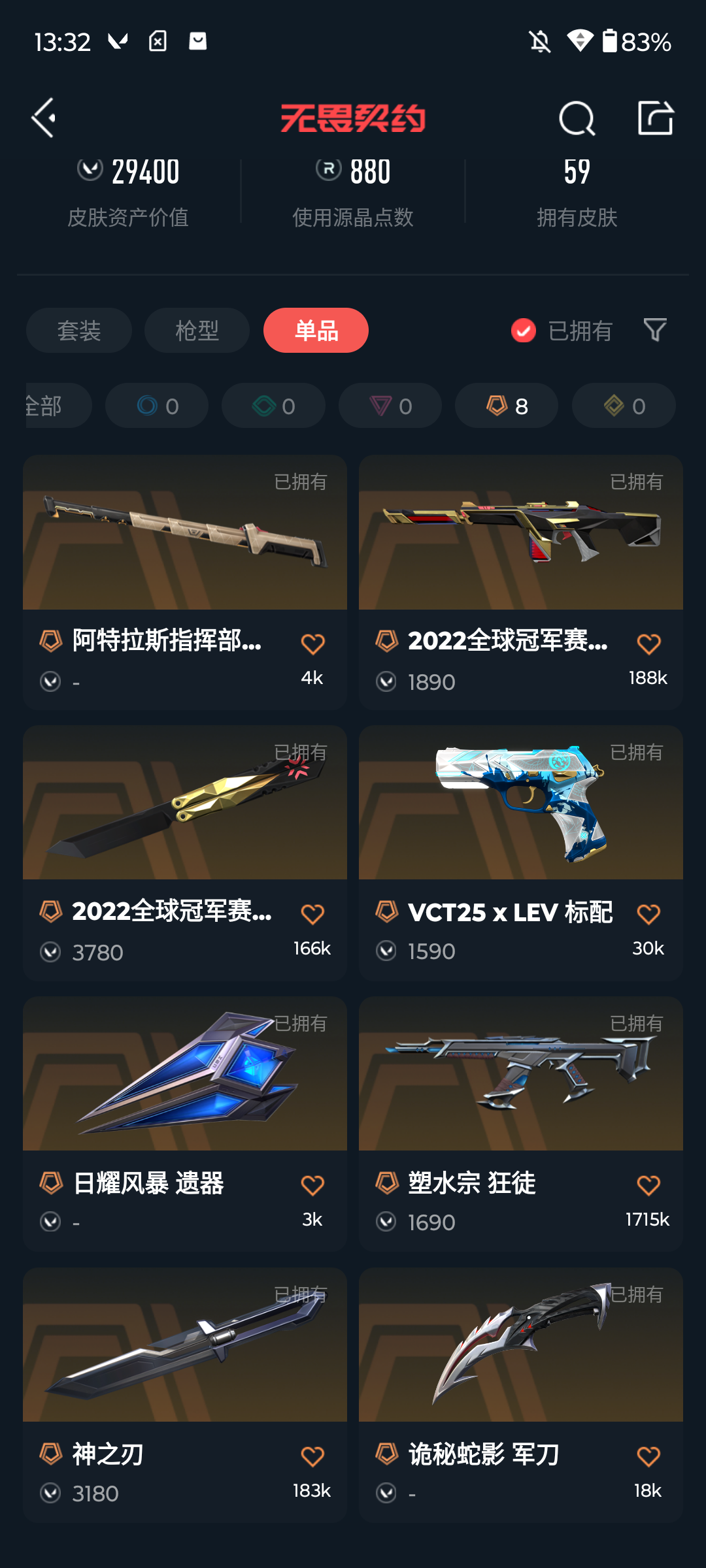Open the VCT25 x LEV 标配 card
The image size is (706, 1568).
(x=521, y=853)
